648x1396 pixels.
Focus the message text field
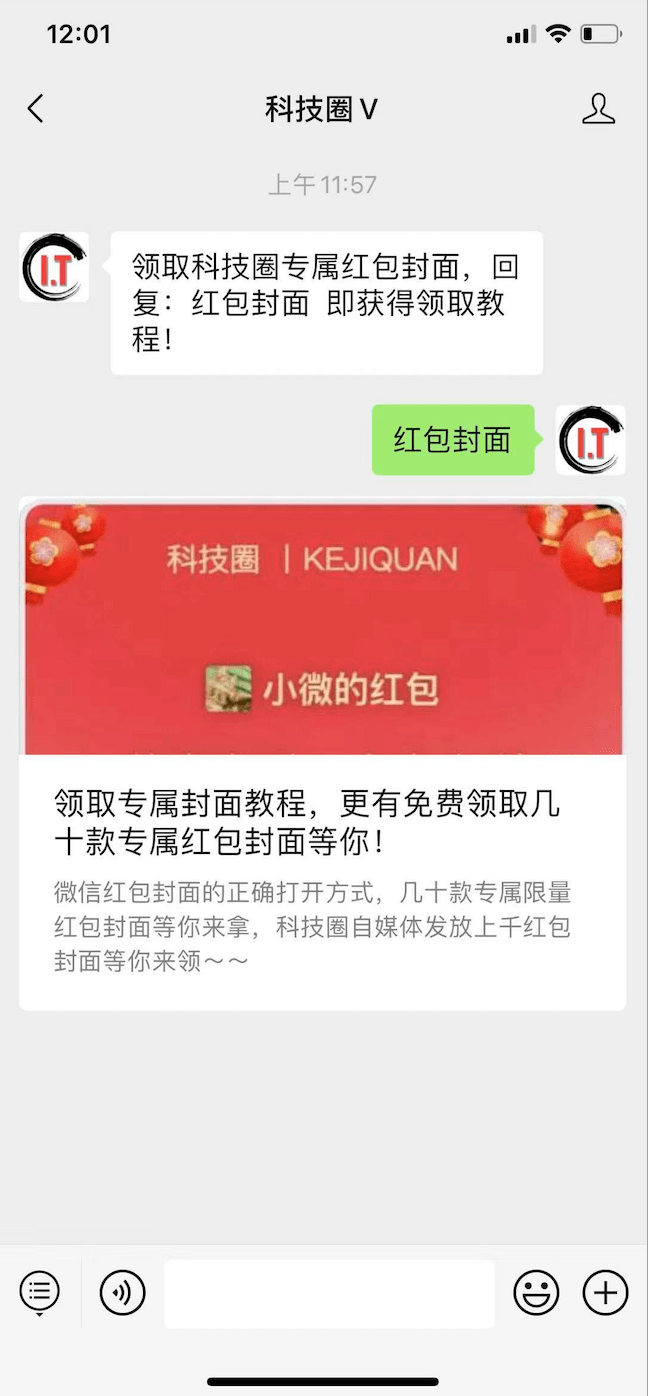(x=329, y=1293)
